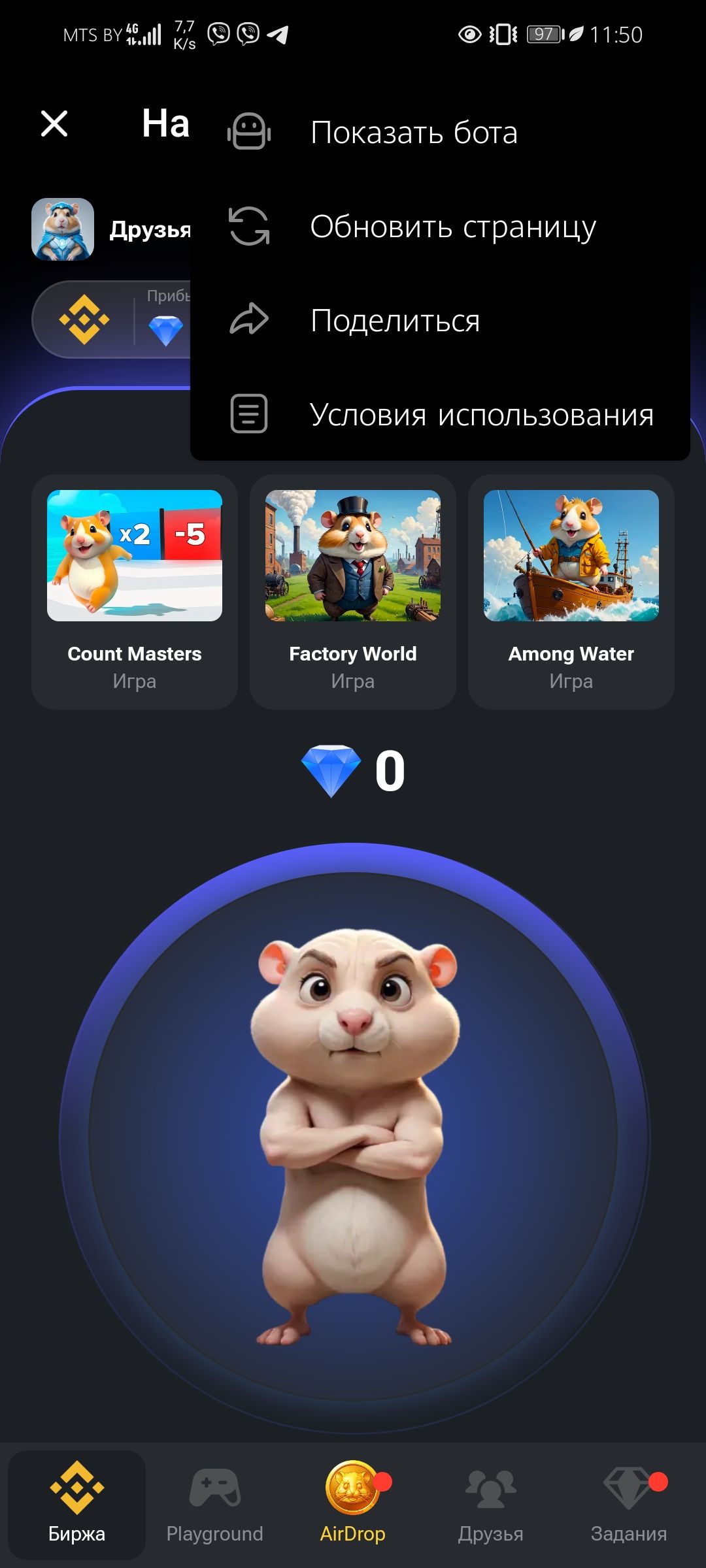Switch to the Биржа tab

click(77, 1504)
